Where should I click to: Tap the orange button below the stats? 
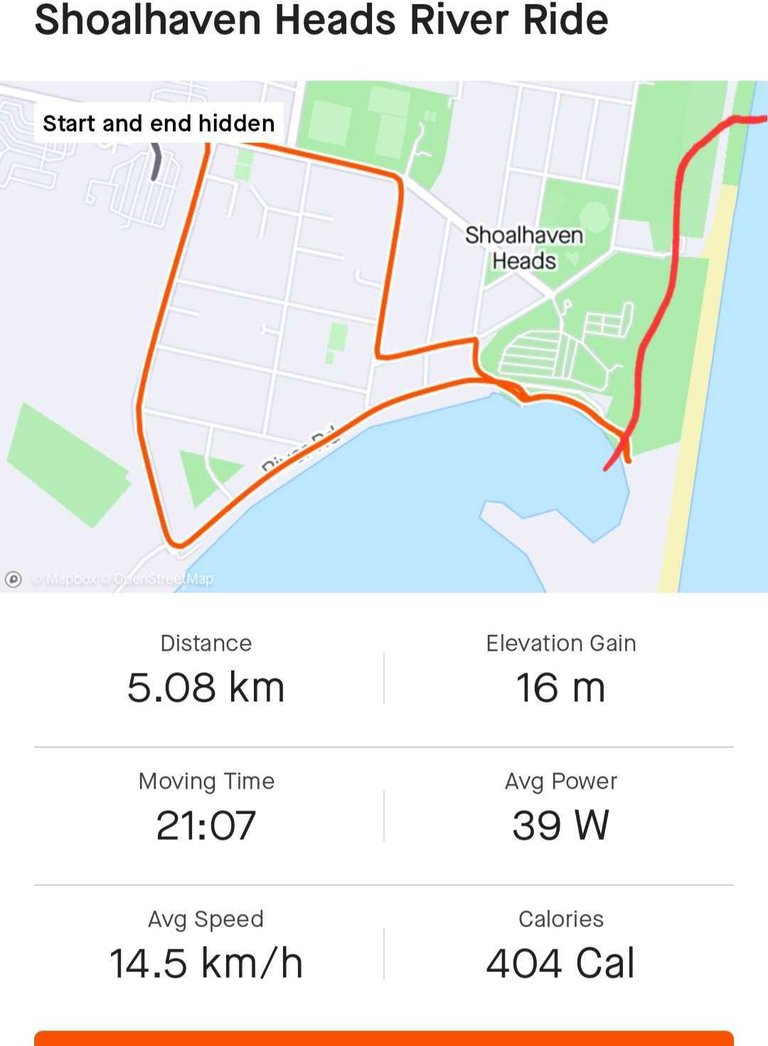click(384, 1038)
